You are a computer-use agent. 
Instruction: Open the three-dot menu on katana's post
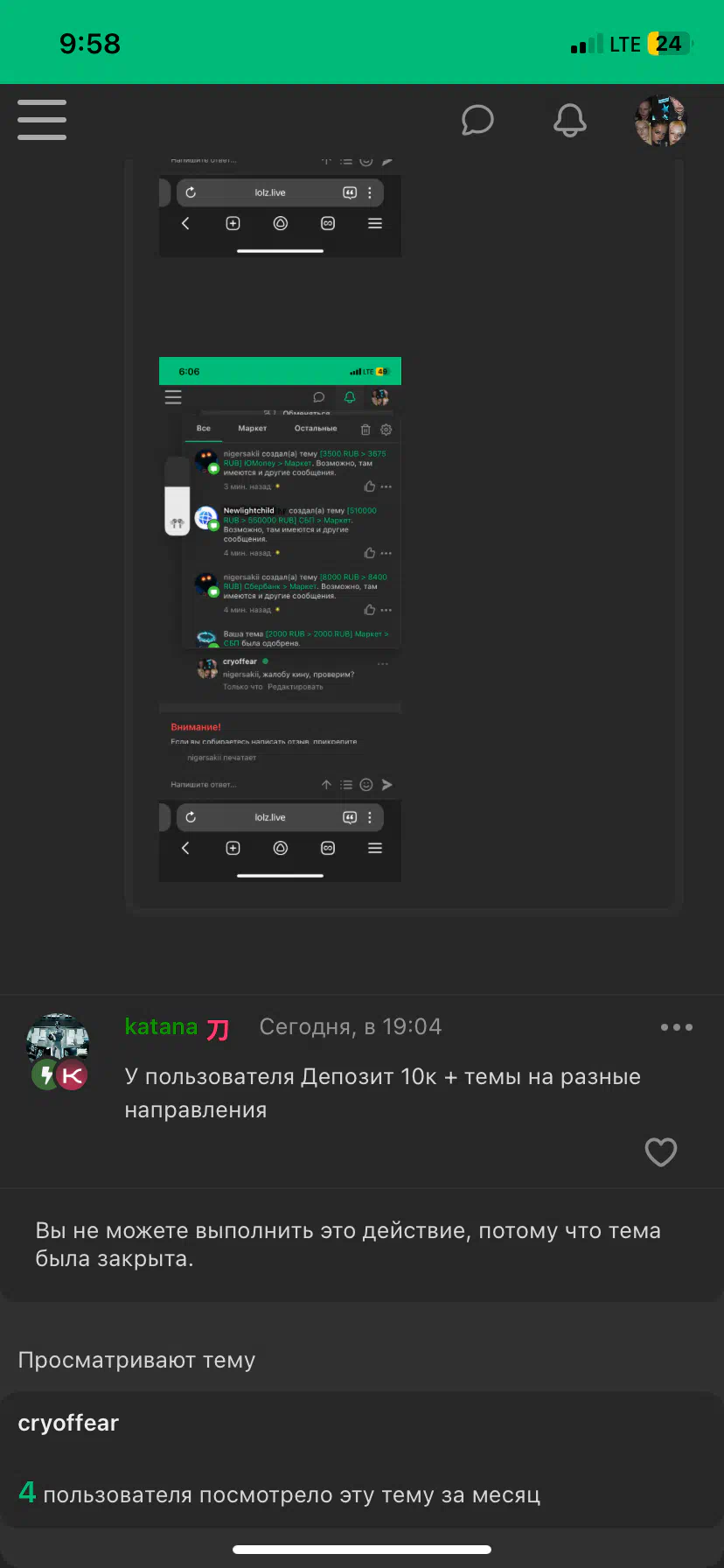pos(677,1027)
